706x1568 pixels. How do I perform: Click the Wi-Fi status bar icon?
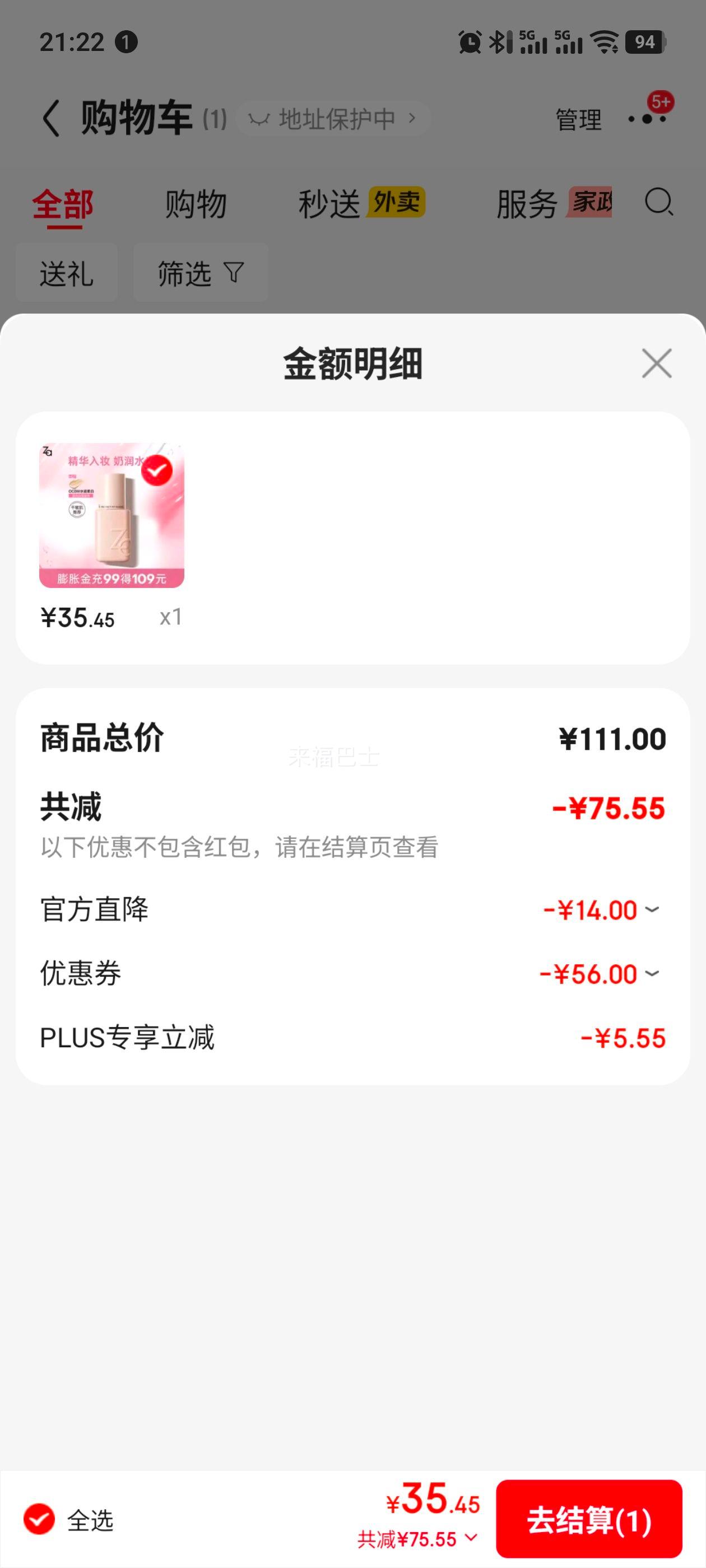(x=602, y=41)
